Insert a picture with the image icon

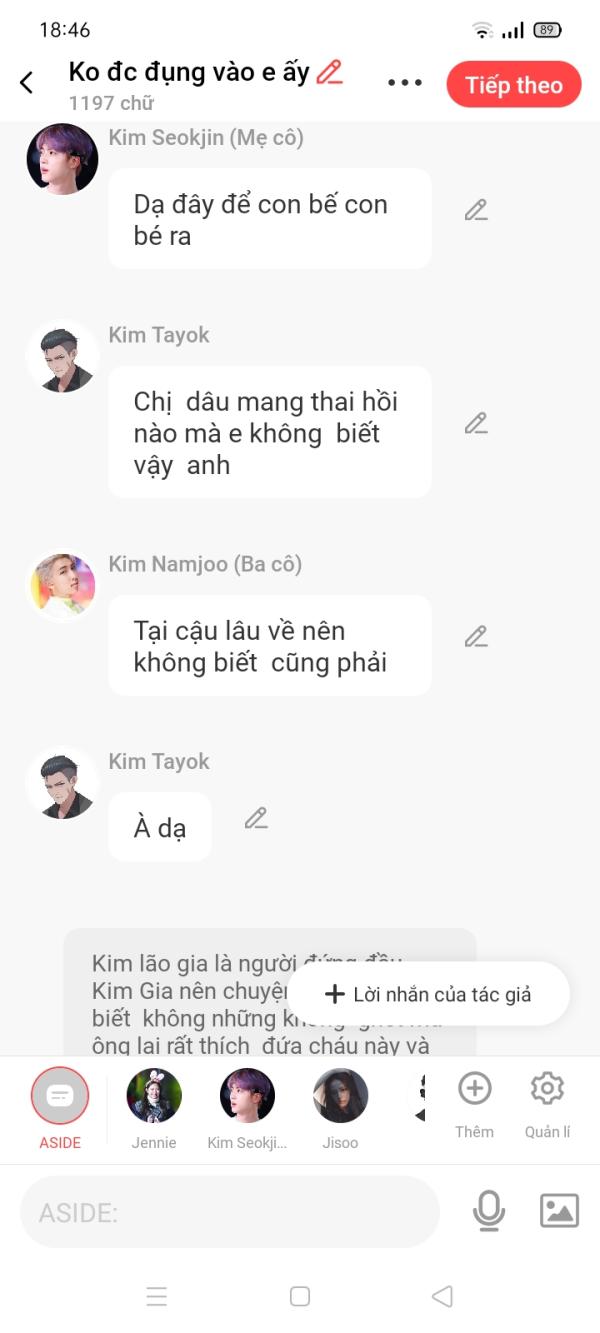point(559,1211)
